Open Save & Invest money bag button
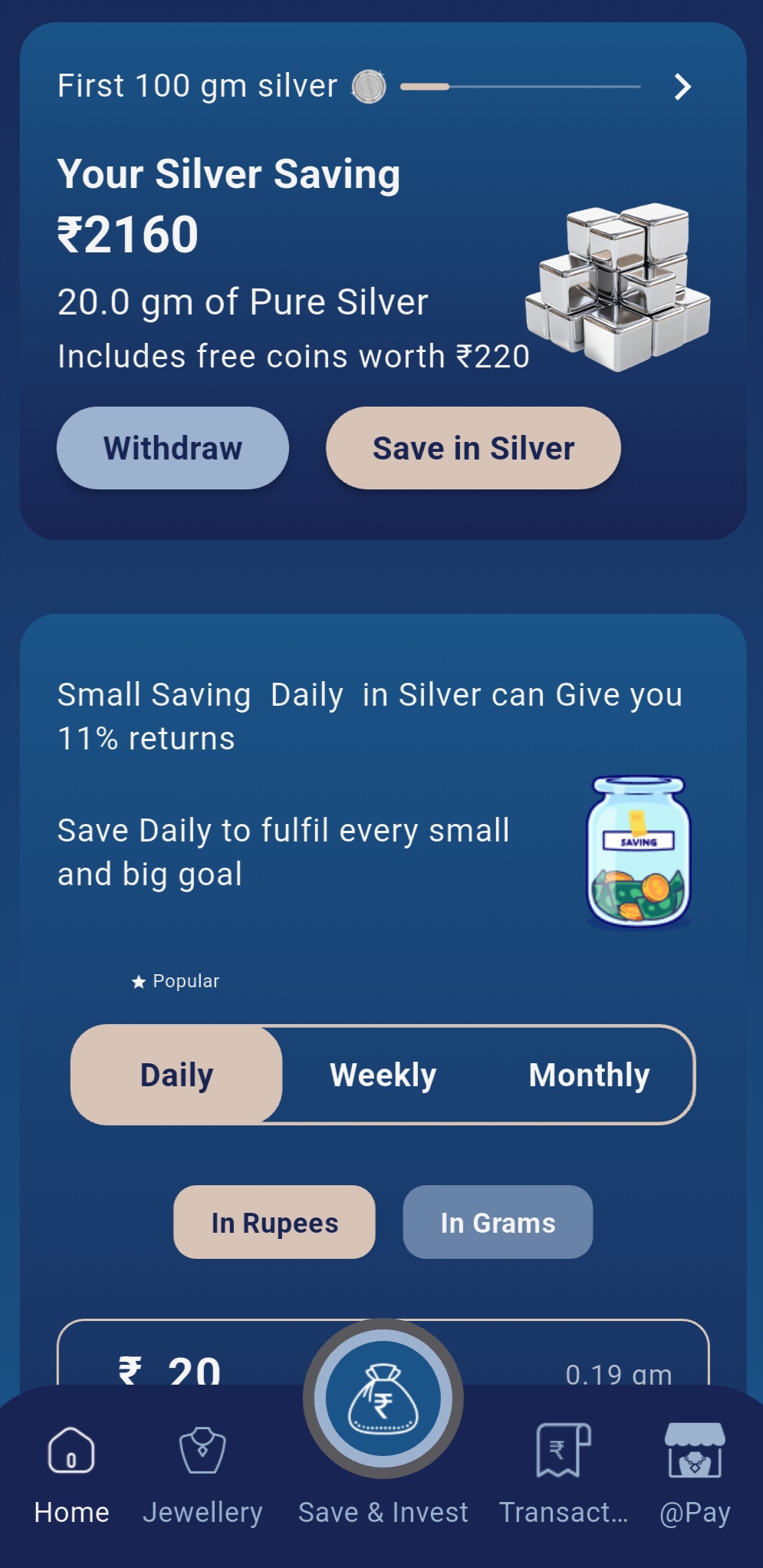Screen dimensions: 763x1568 (x=383, y=1400)
